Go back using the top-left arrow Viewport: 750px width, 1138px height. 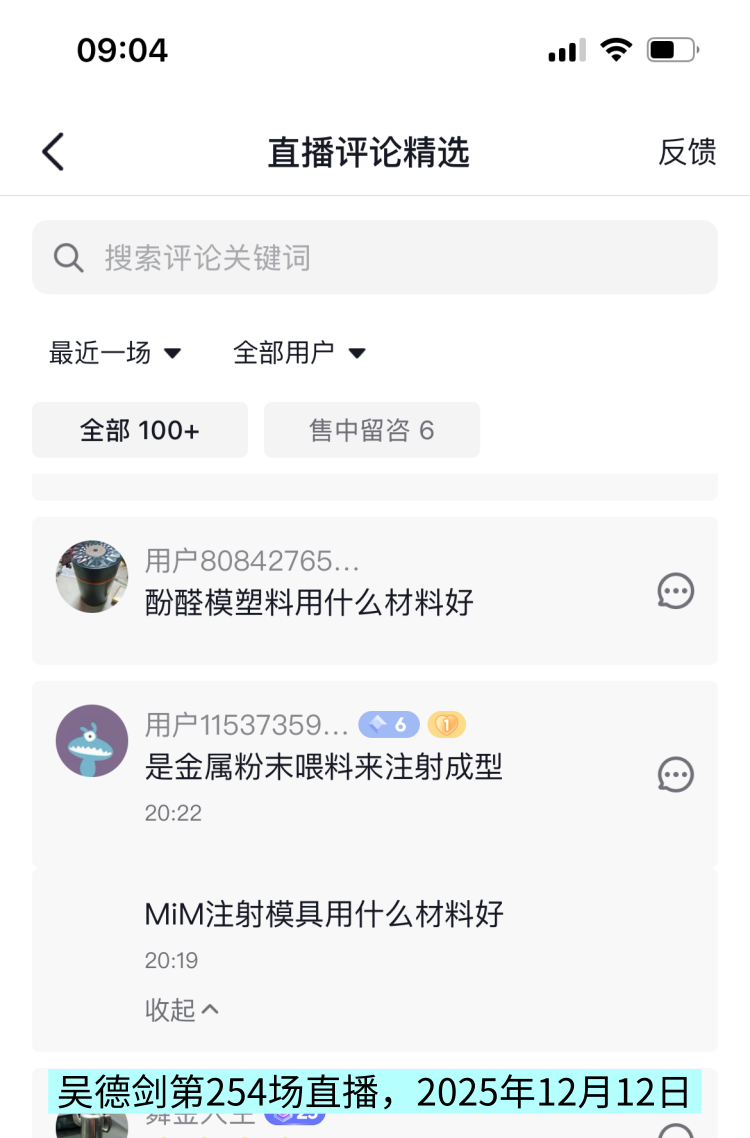coord(53,152)
